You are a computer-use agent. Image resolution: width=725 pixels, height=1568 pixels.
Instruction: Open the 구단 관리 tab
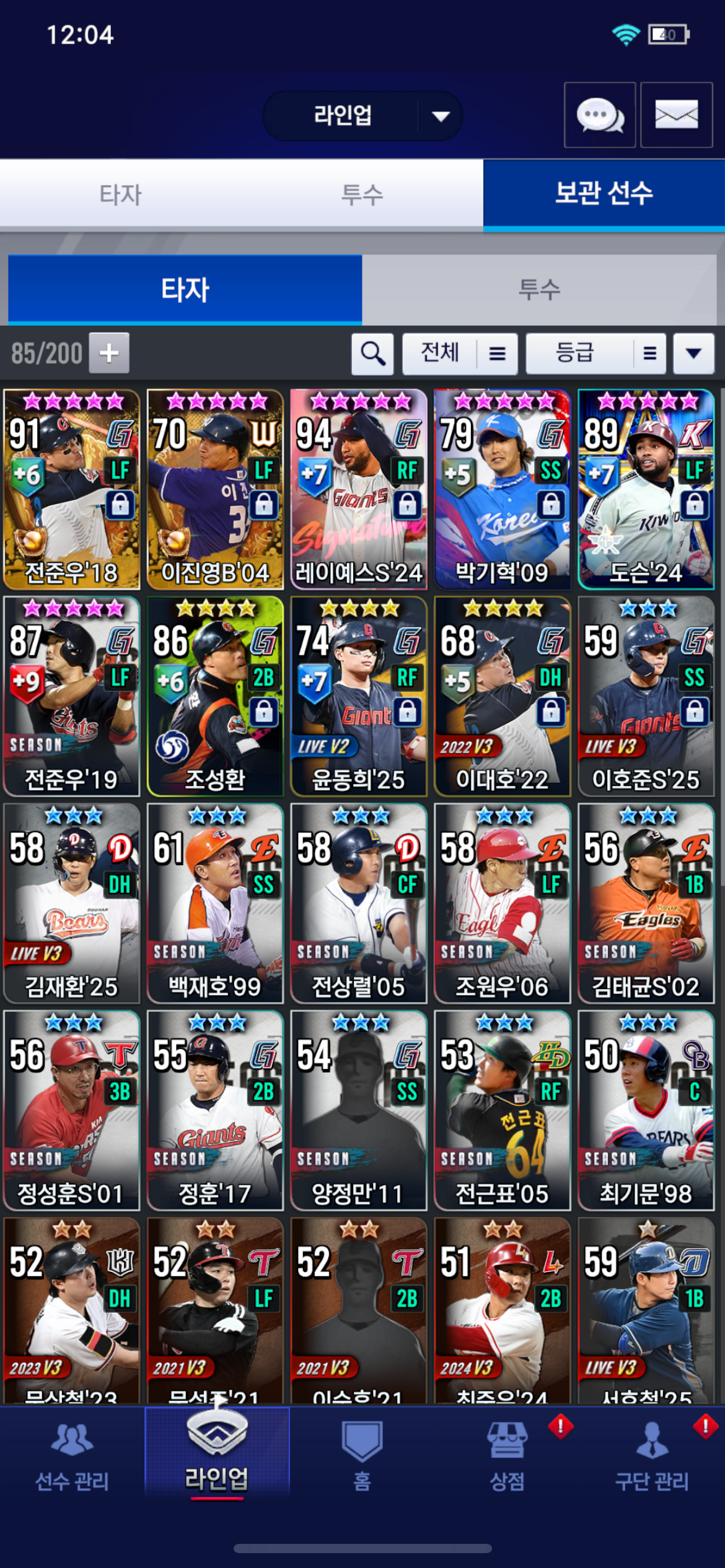click(x=652, y=1456)
